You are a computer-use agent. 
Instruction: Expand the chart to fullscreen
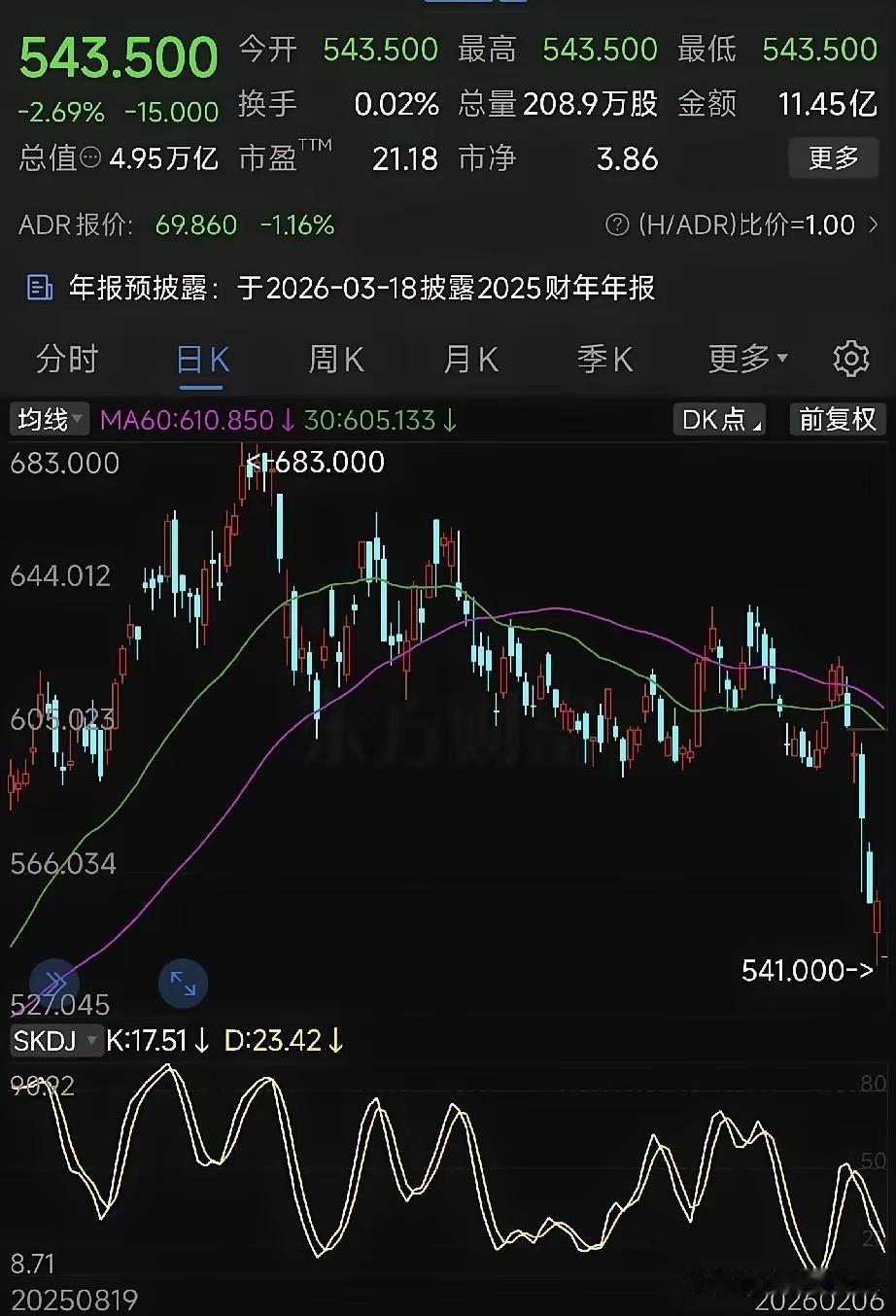tap(183, 983)
